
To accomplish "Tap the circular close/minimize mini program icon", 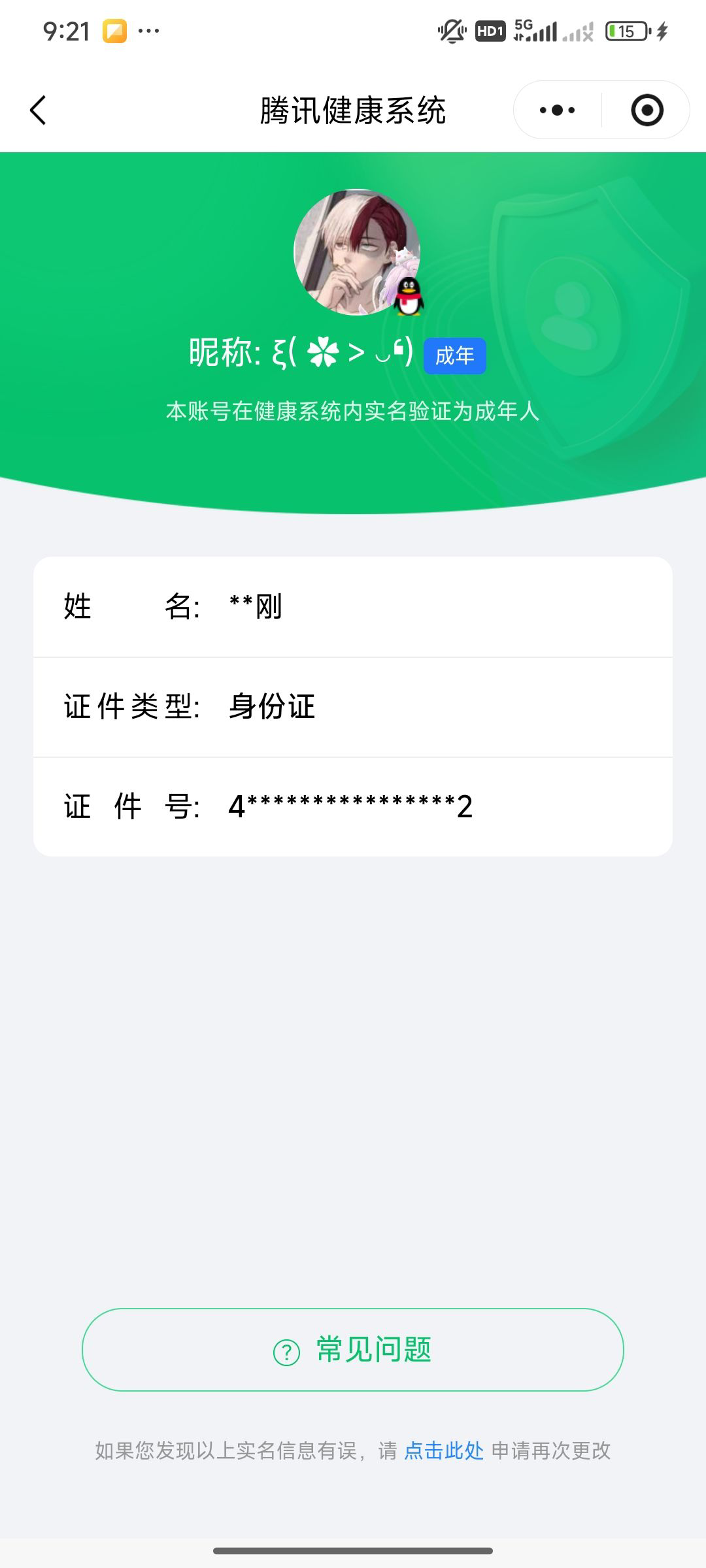I will (x=646, y=110).
